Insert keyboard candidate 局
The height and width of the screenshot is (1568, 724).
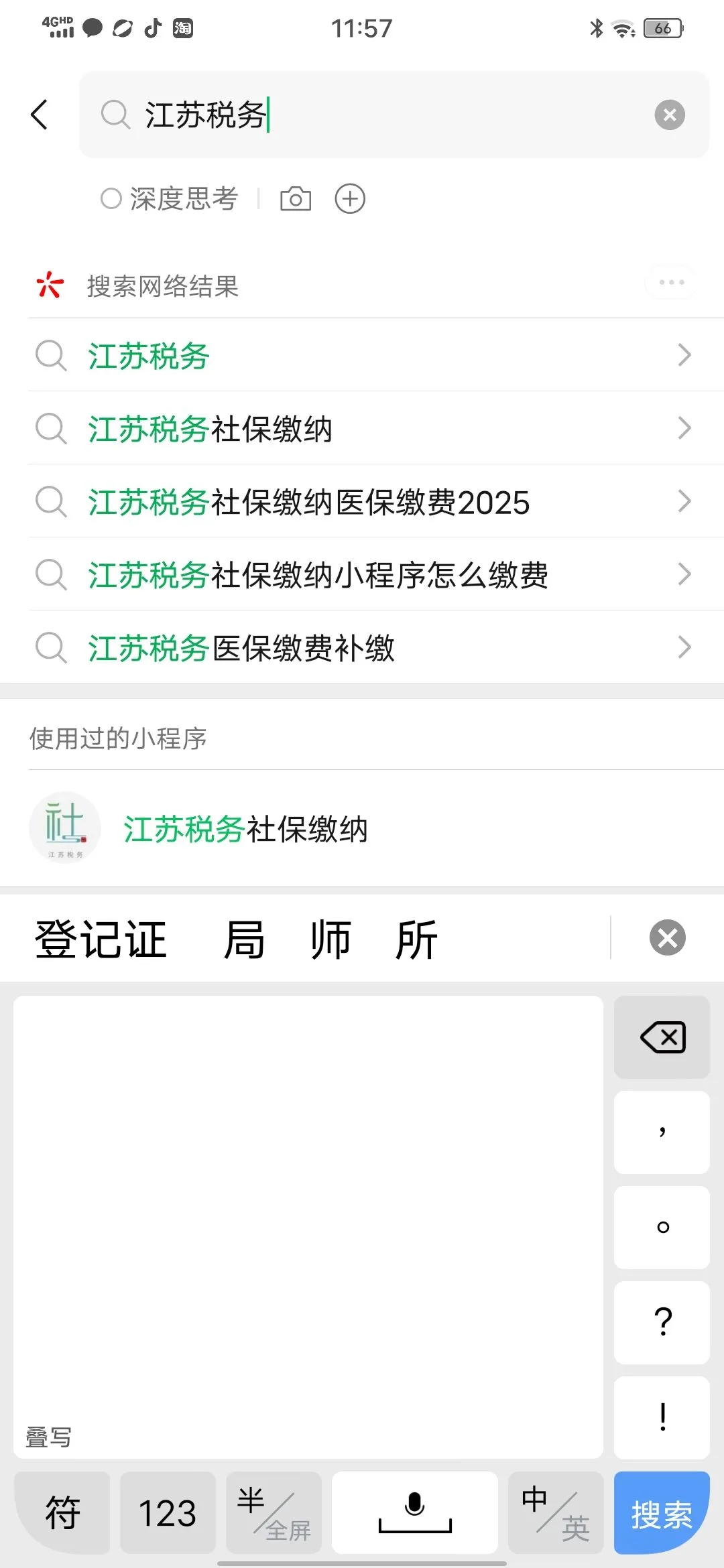coord(244,939)
